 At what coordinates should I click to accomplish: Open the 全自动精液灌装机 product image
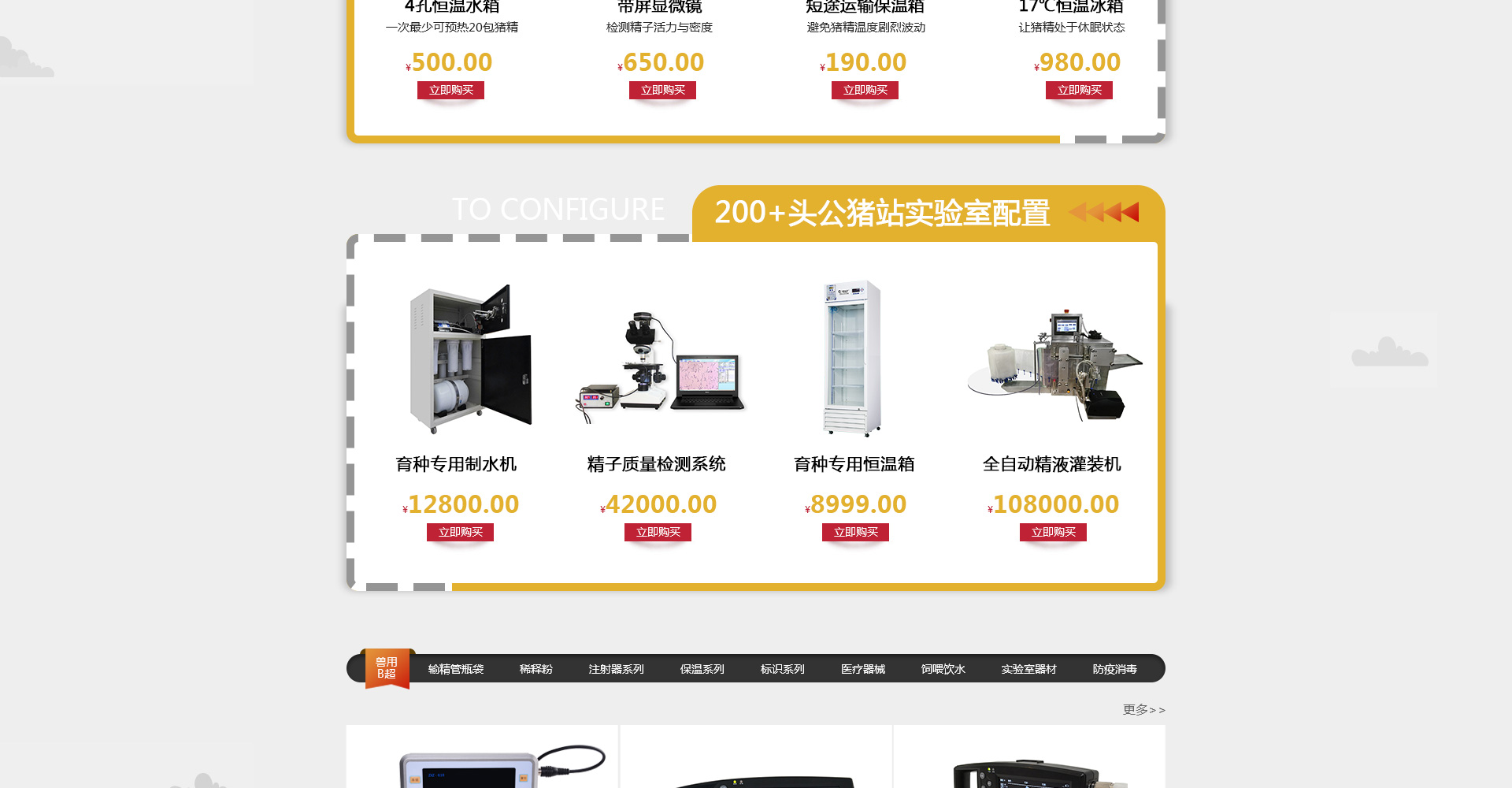1053,364
